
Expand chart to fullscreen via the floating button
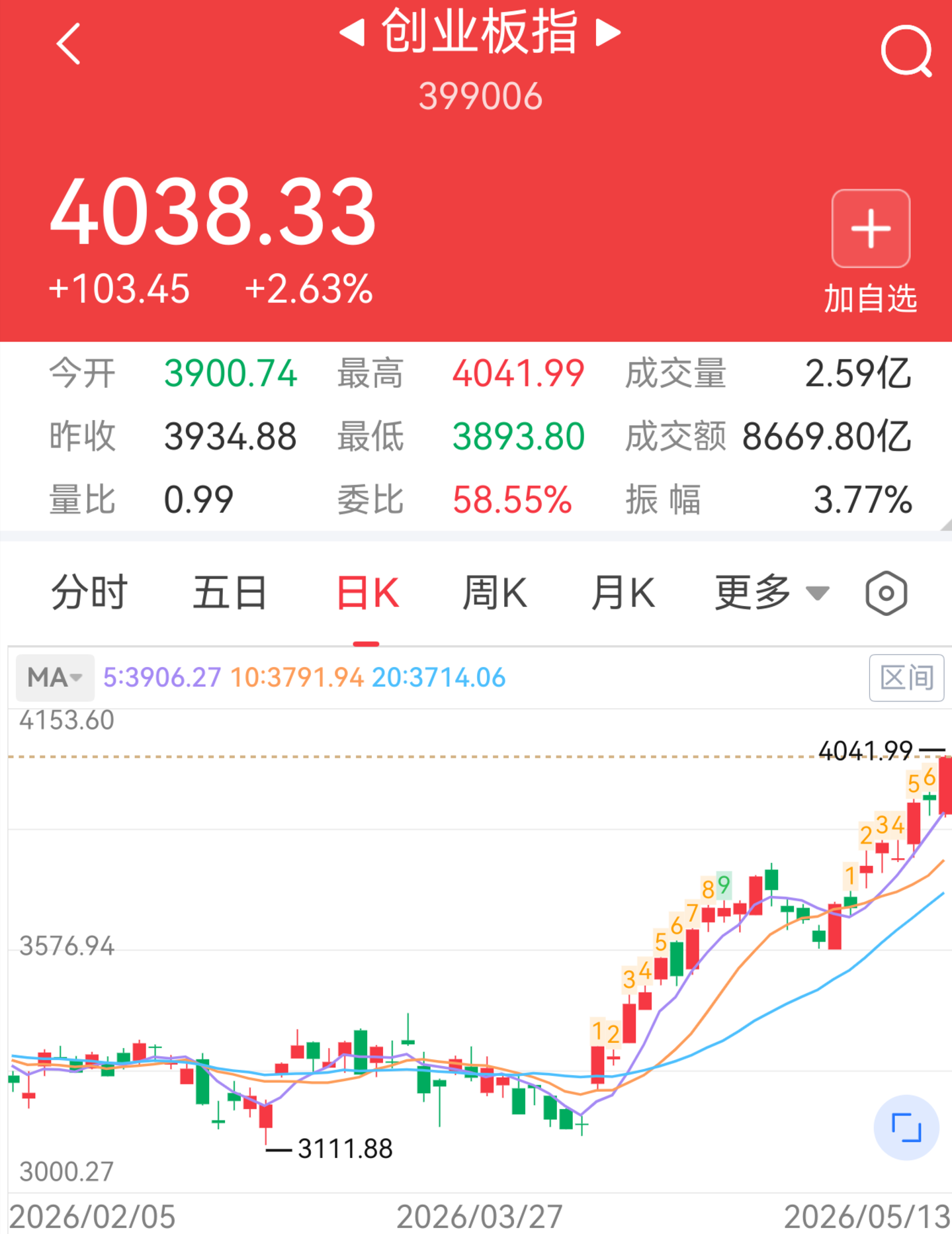(x=906, y=1127)
